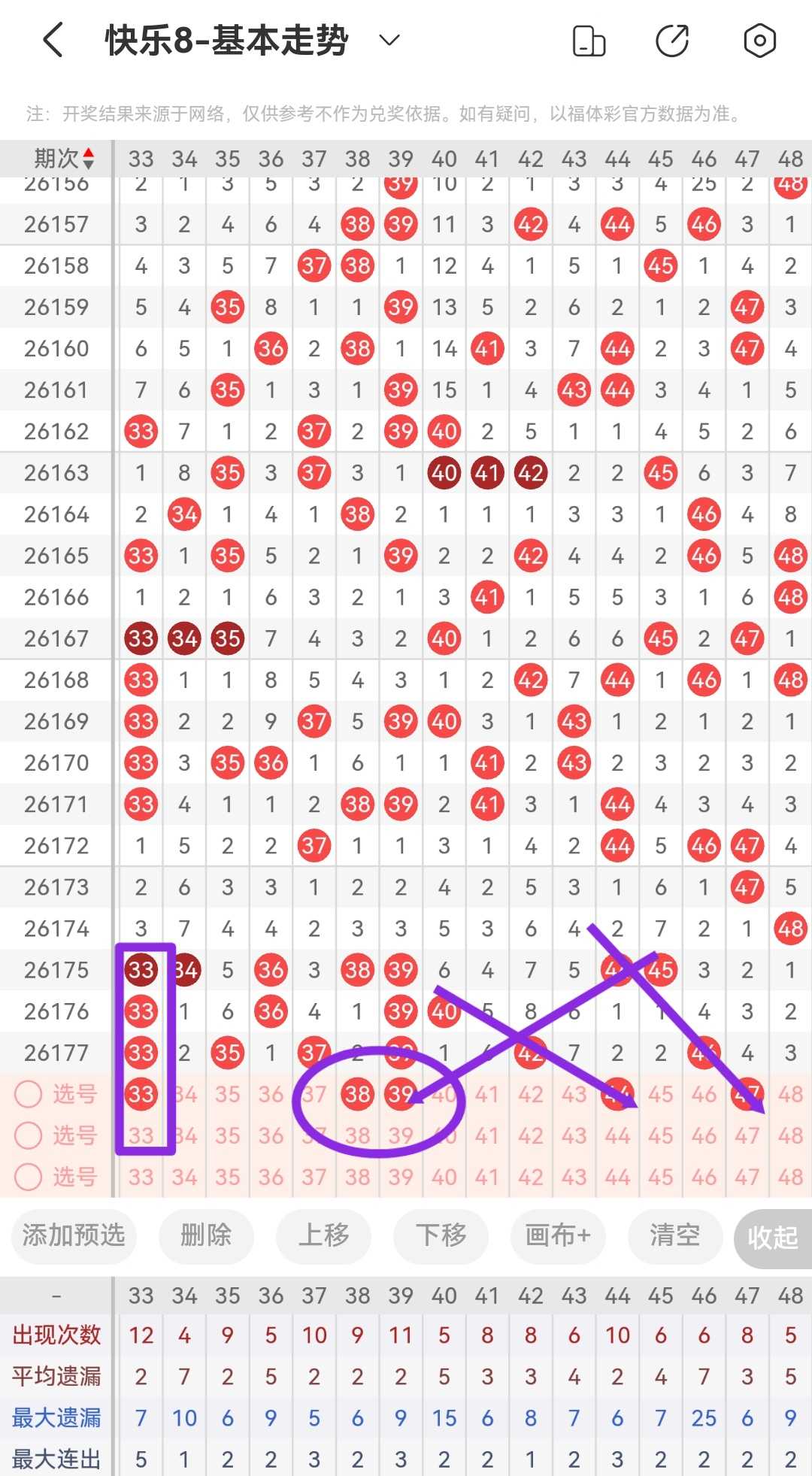Select the first 选号 row radio
Image resolution: width=812 pixels, height=1476 pixels.
click(29, 1094)
